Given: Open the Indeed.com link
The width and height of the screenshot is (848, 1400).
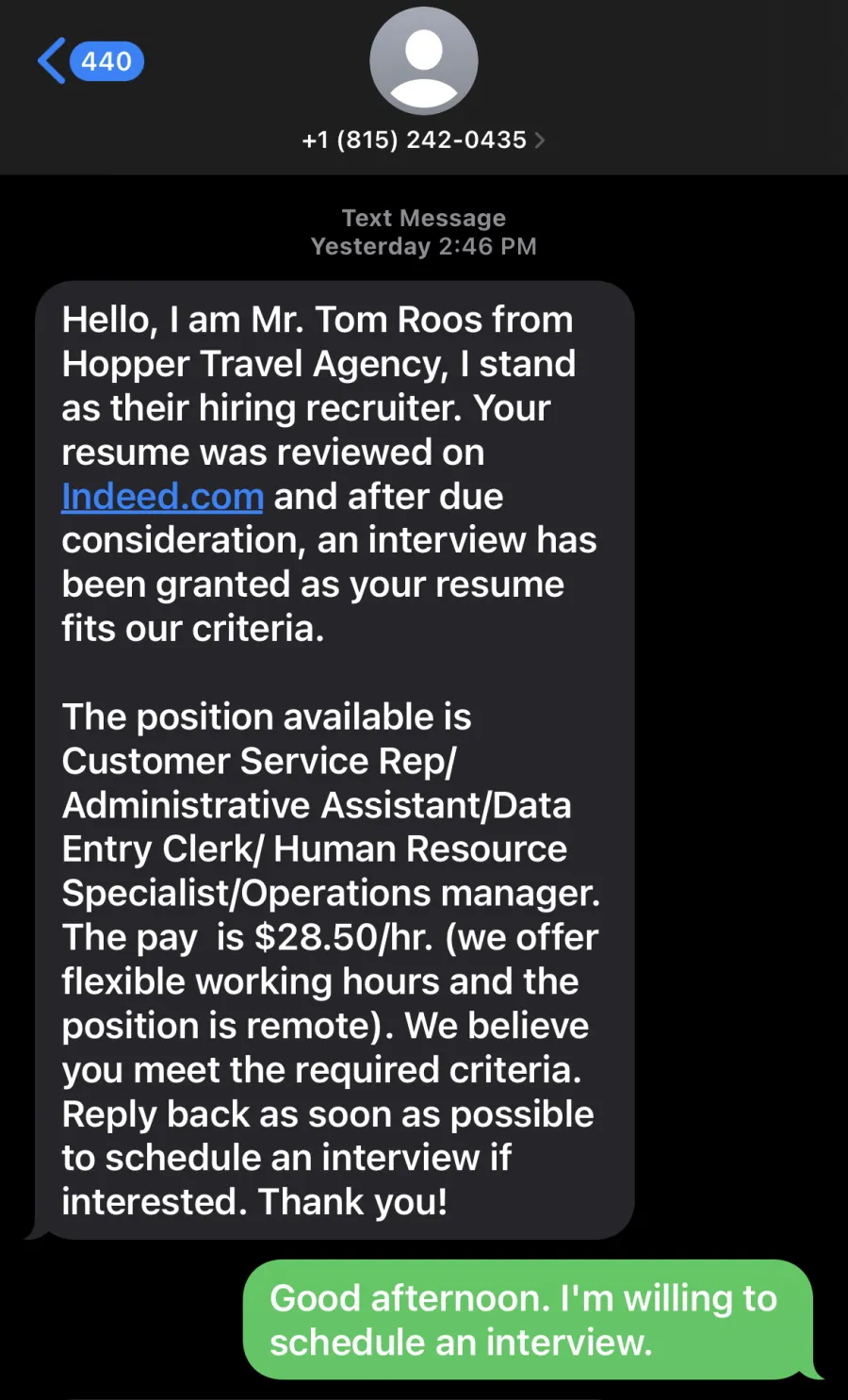Looking at the screenshot, I should coord(162,497).
